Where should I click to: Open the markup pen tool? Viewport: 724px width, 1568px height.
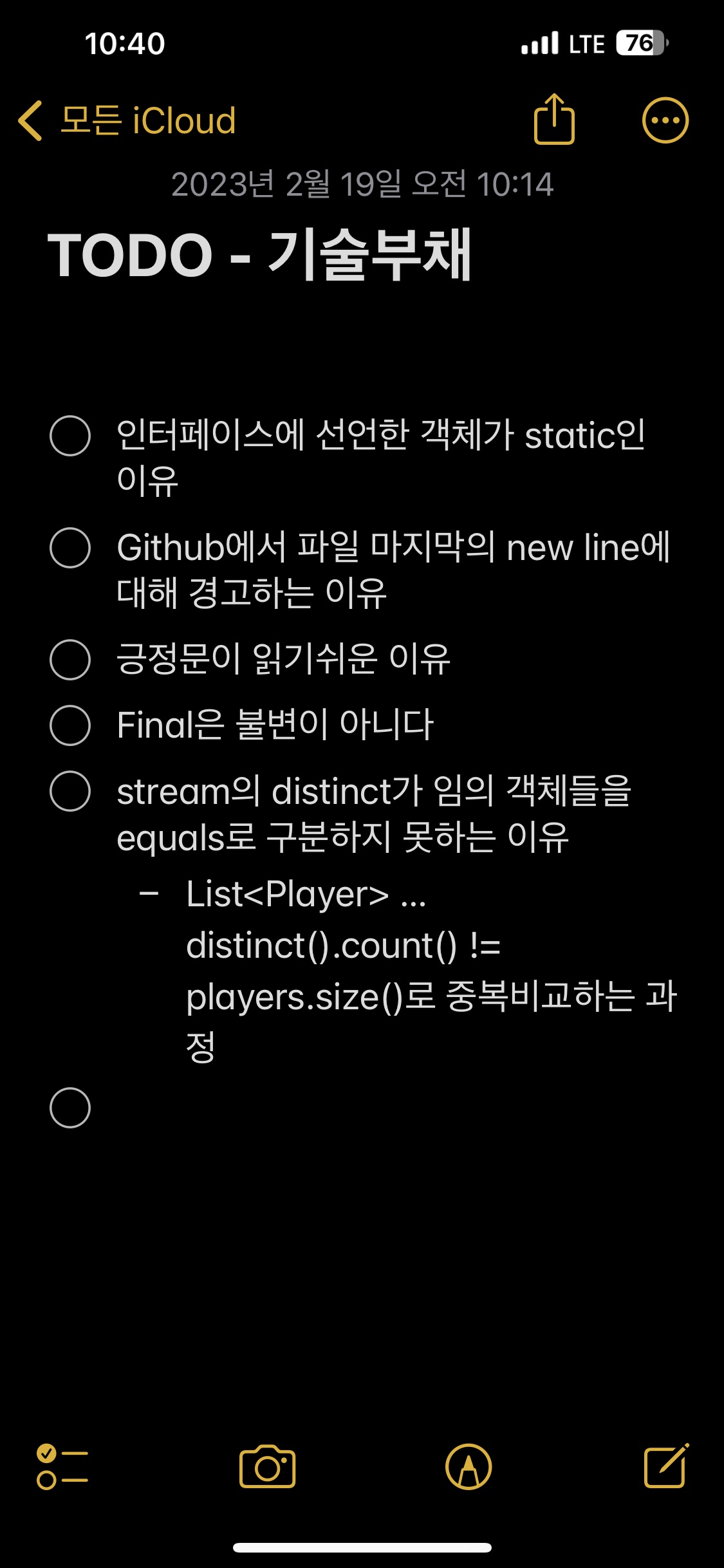coord(469,1467)
